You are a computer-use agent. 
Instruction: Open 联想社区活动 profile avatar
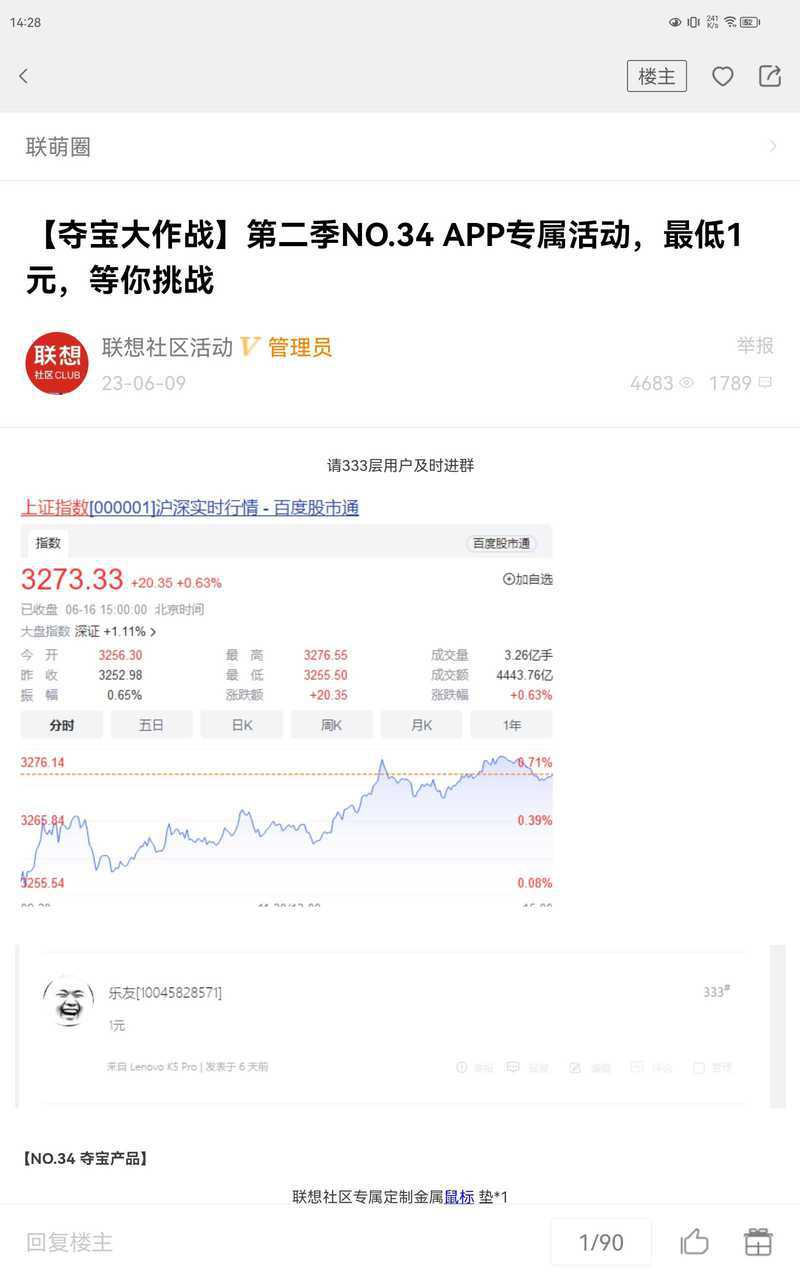57,364
